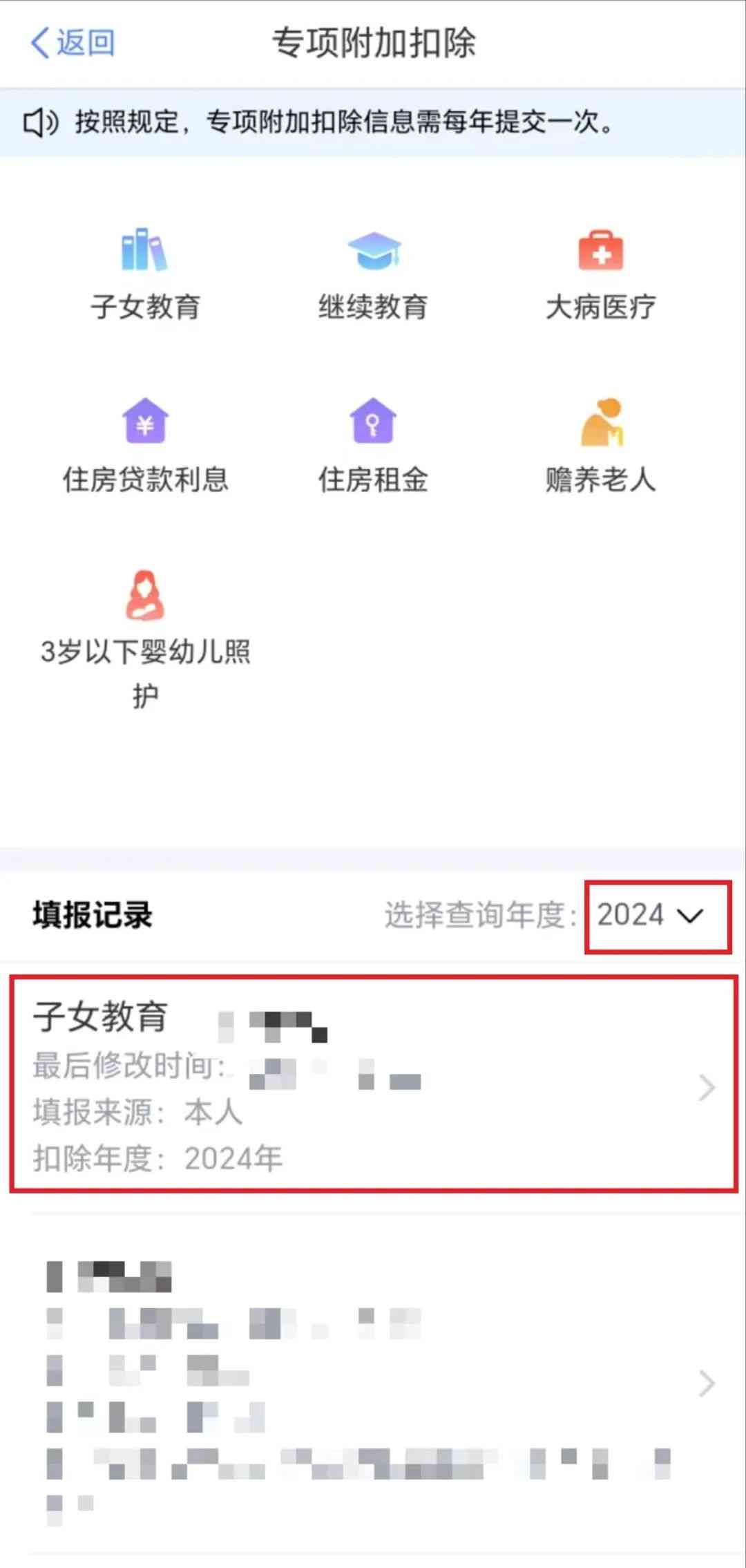Go back using the 返回 button
746x1568 pixels.
[73, 43]
